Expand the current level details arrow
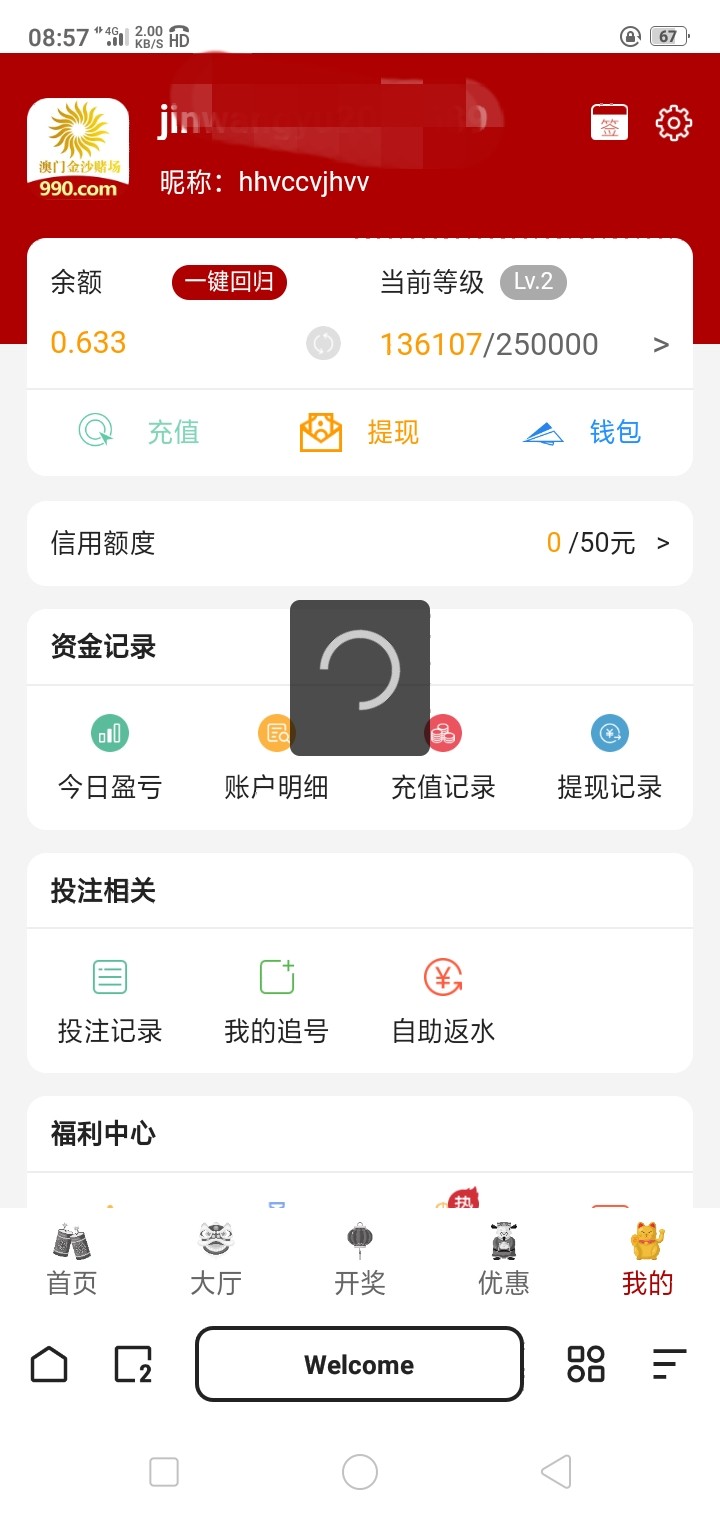Image resolution: width=720 pixels, height=1520 pixels. pyautogui.click(x=661, y=345)
